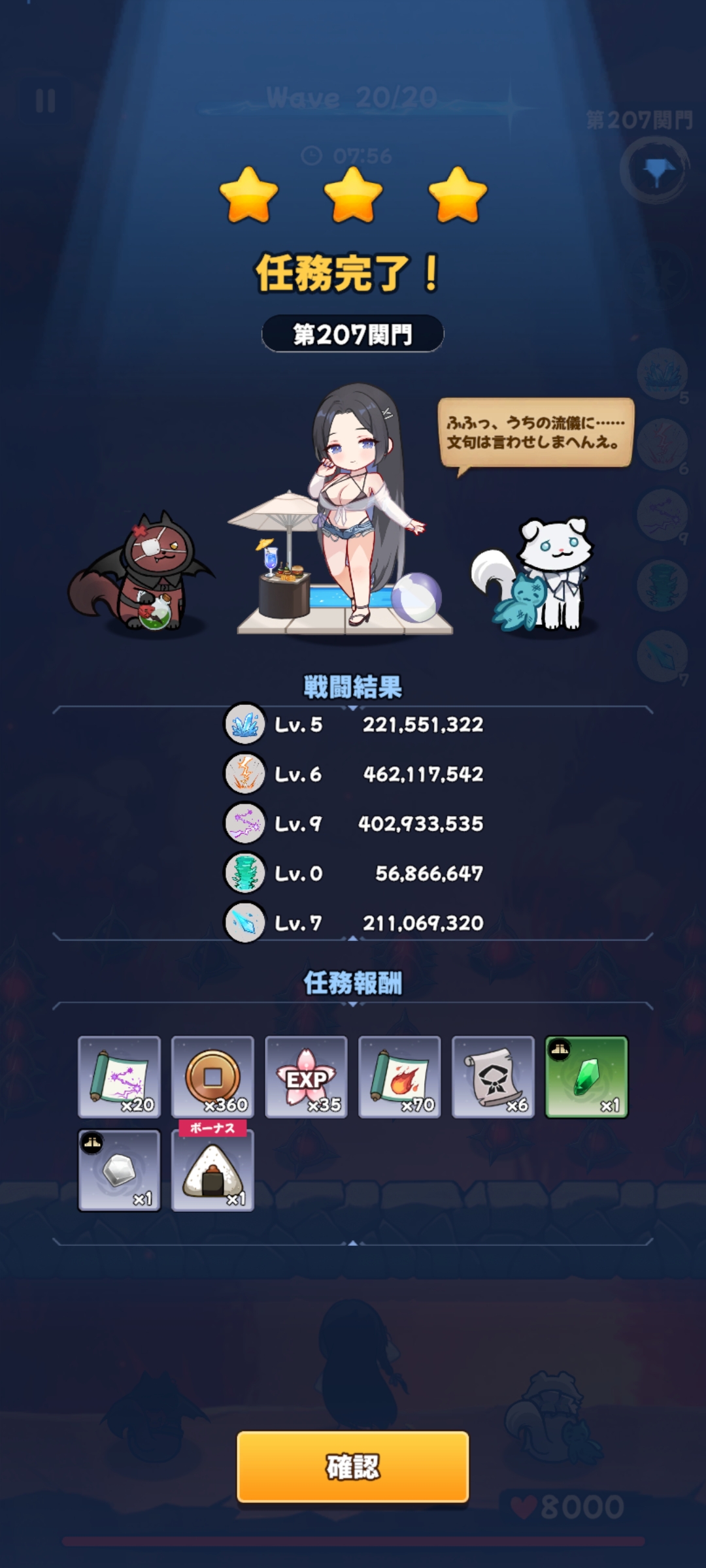
Task: View the bronze coin x360 reward
Action: 212,1077
